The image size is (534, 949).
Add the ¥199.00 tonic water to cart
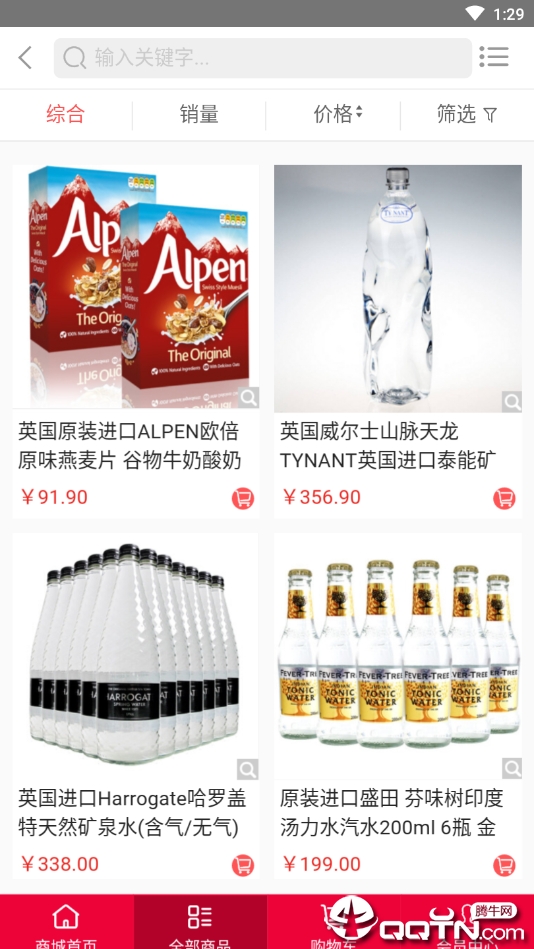(x=504, y=865)
